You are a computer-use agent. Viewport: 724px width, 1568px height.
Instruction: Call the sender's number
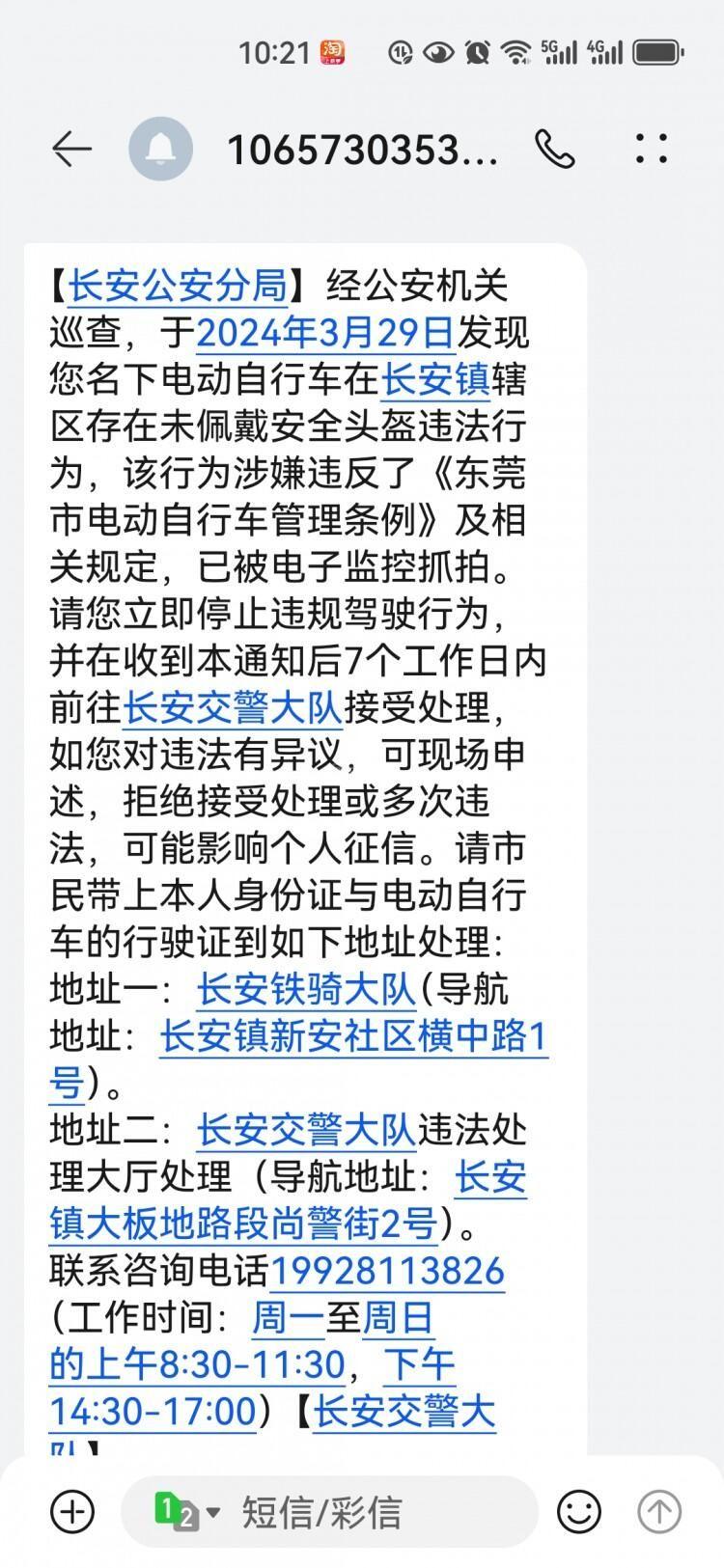[555, 150]
